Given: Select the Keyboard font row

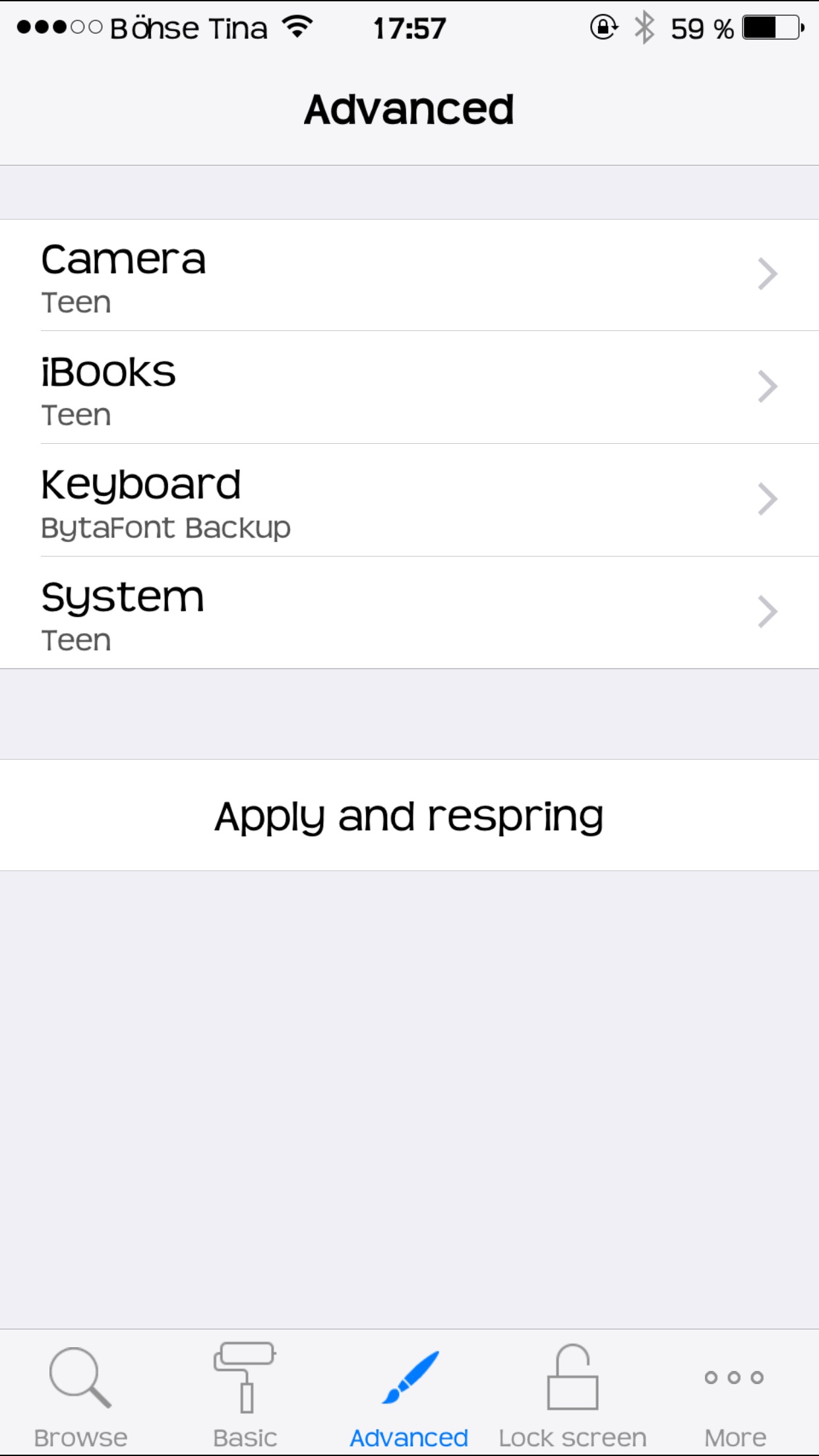Looking at the screenshot, I should tap(409, 501).
